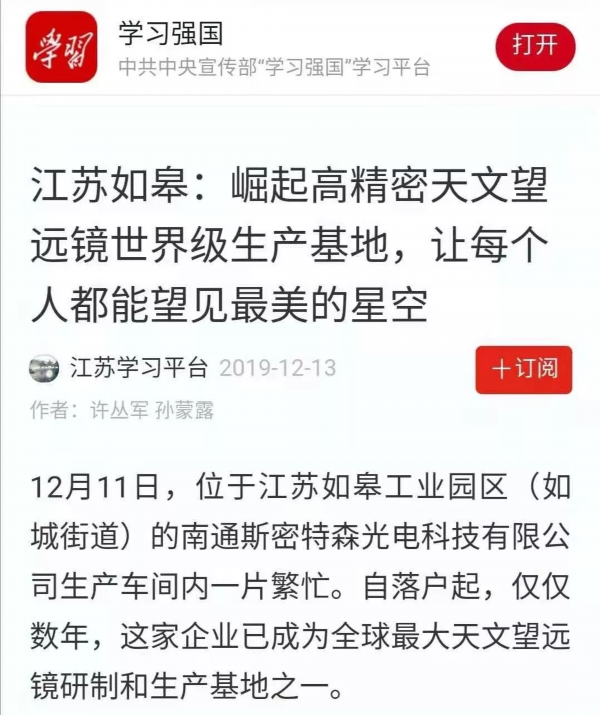This screenshot has width=600, height=715.
Task: Tap the red 打开 button
Action: pos(535,45)
